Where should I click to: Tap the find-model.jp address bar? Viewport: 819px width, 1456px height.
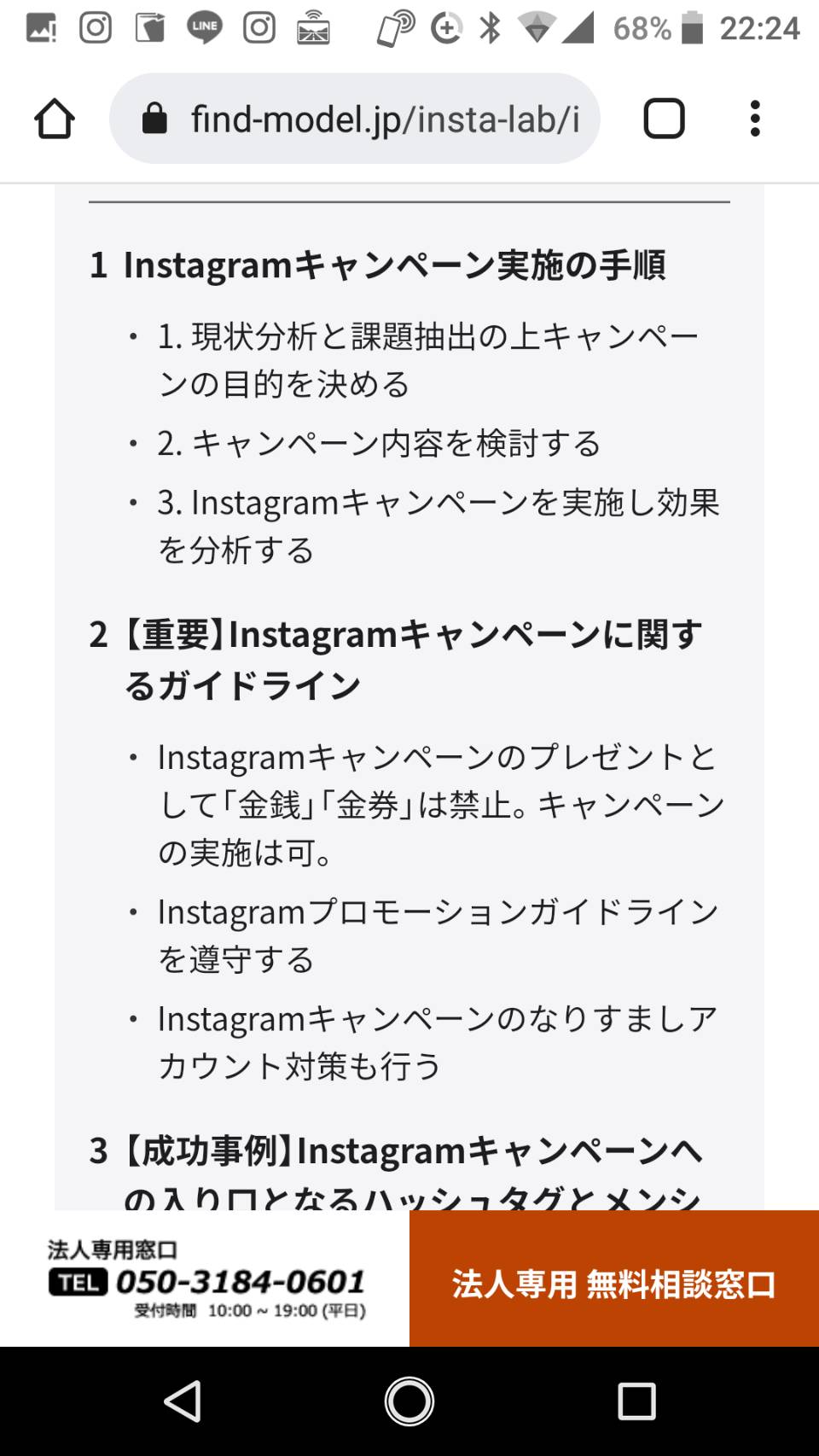pyautogui.click(x=355, y=119)
